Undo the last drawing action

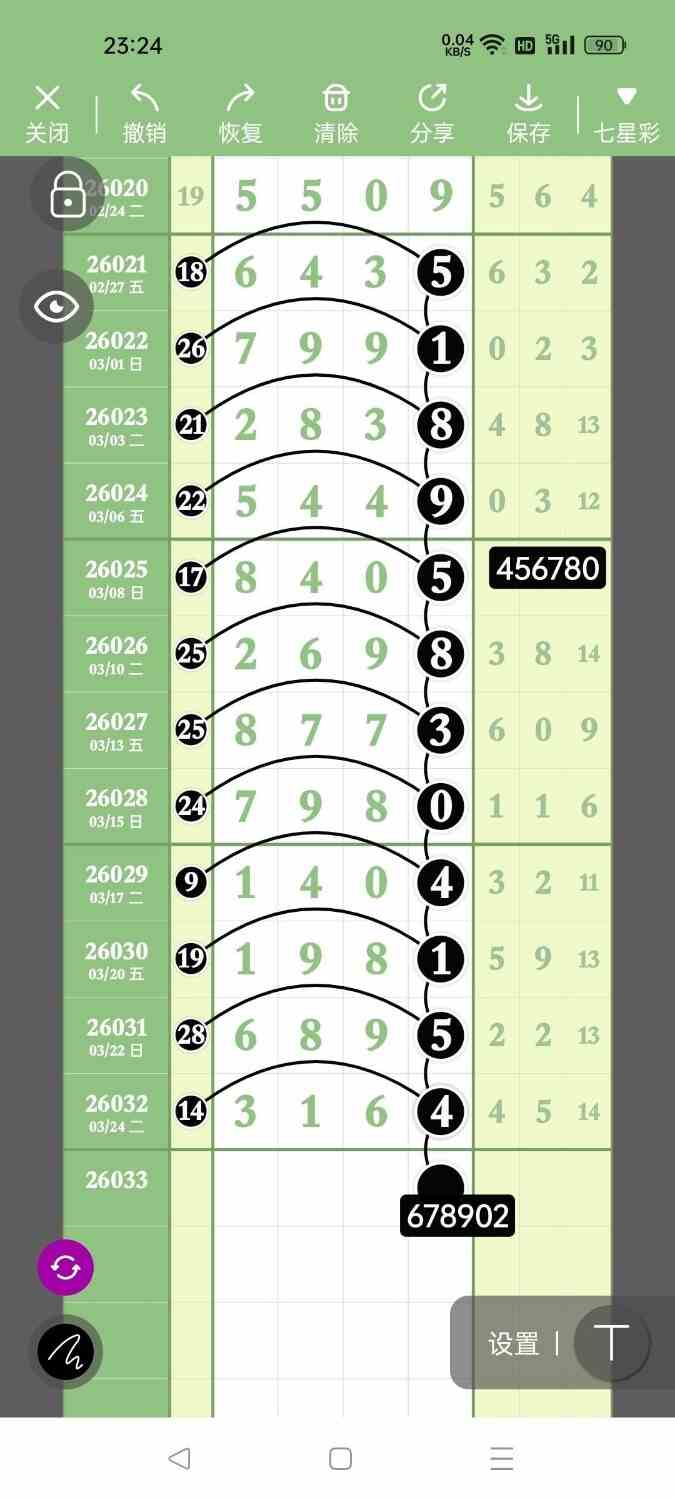(x=145, y=113)
